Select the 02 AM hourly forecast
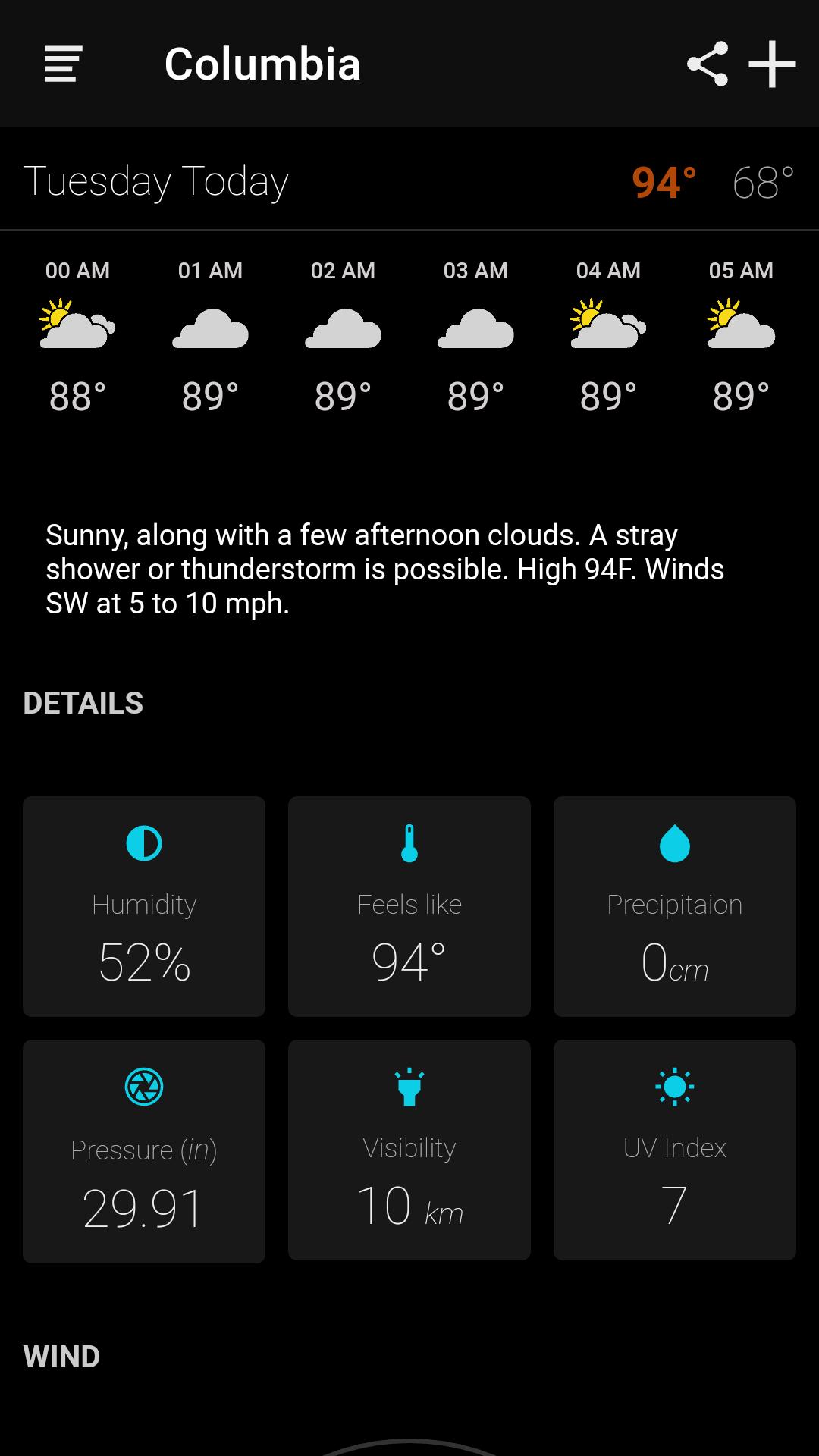Screen dimensions: 819x1456 coord(342,334)
